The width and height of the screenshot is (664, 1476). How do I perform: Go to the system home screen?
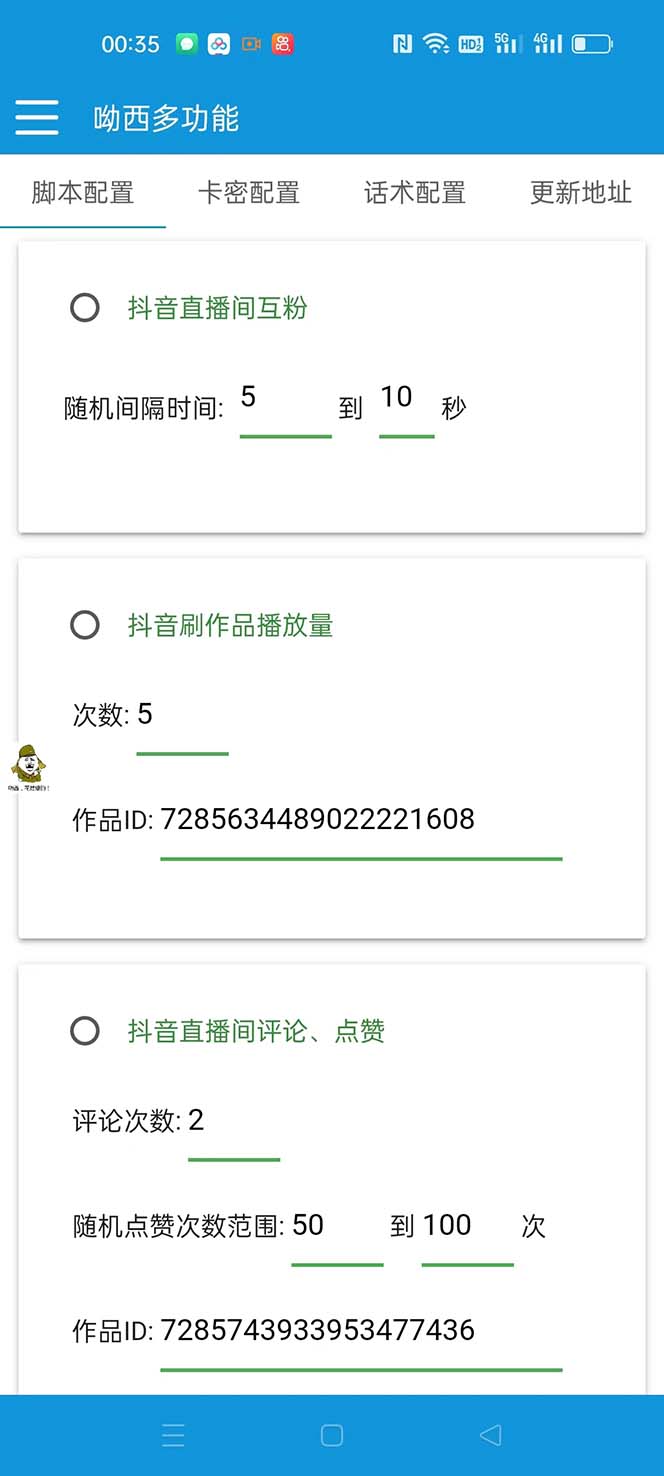pos(332,1435)
